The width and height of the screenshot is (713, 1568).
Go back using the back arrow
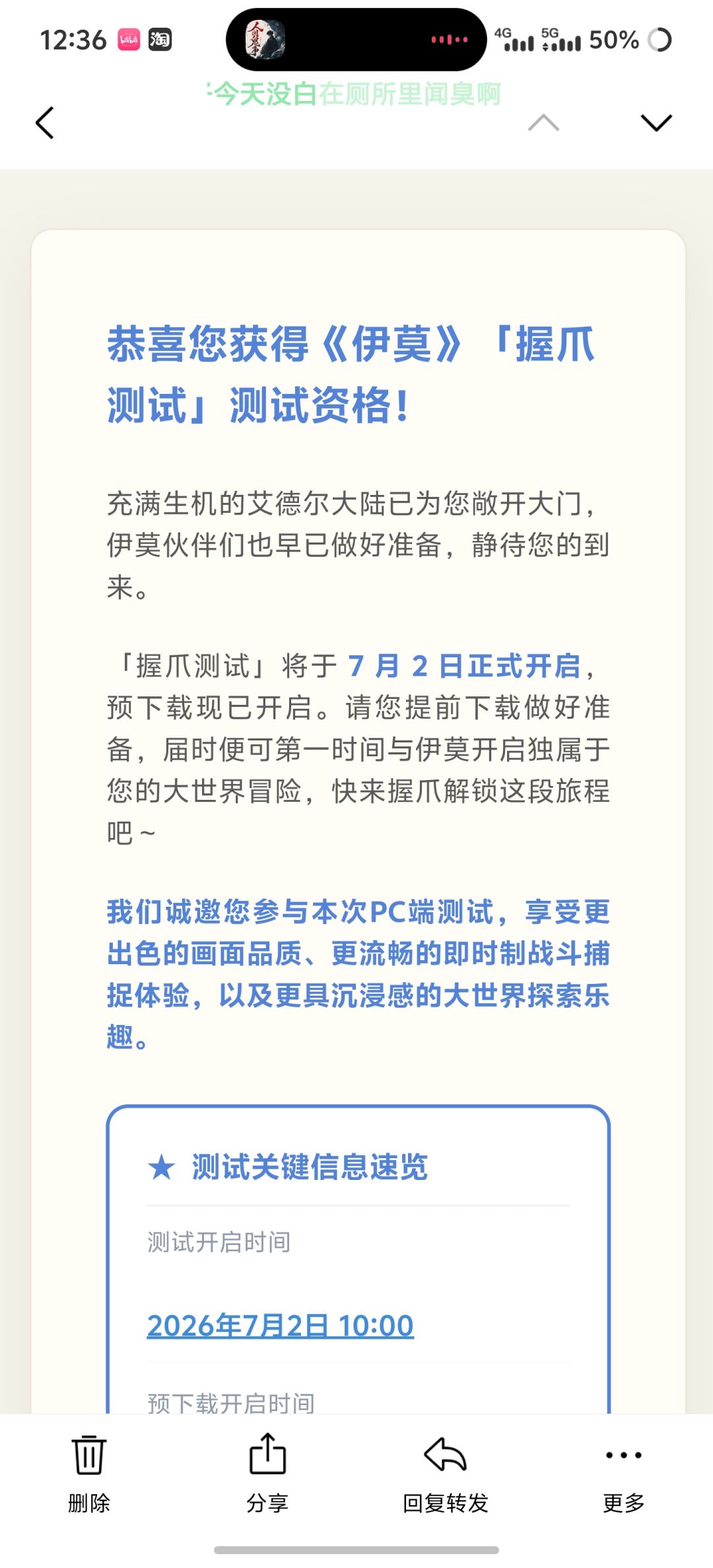point(44,123)
